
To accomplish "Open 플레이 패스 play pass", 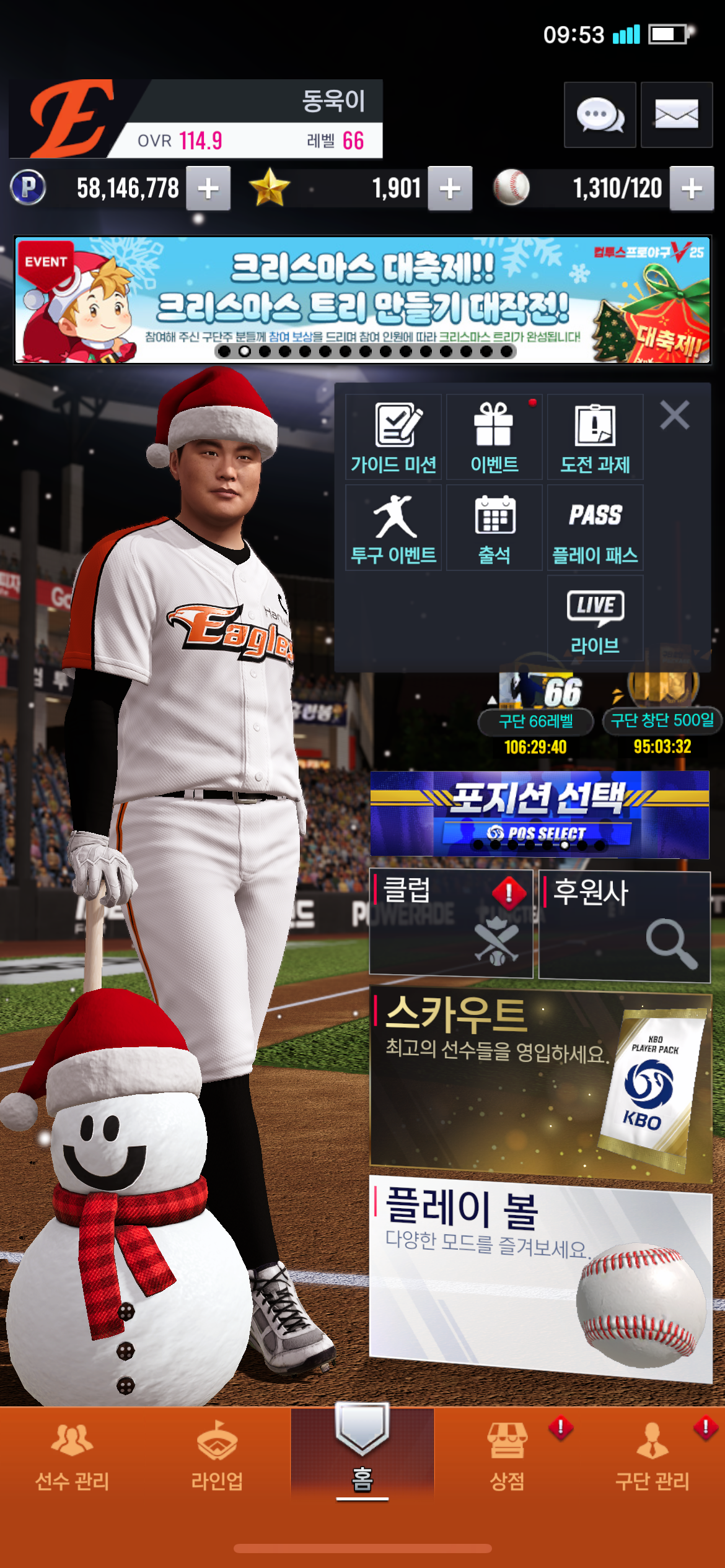I will [595, 528].
